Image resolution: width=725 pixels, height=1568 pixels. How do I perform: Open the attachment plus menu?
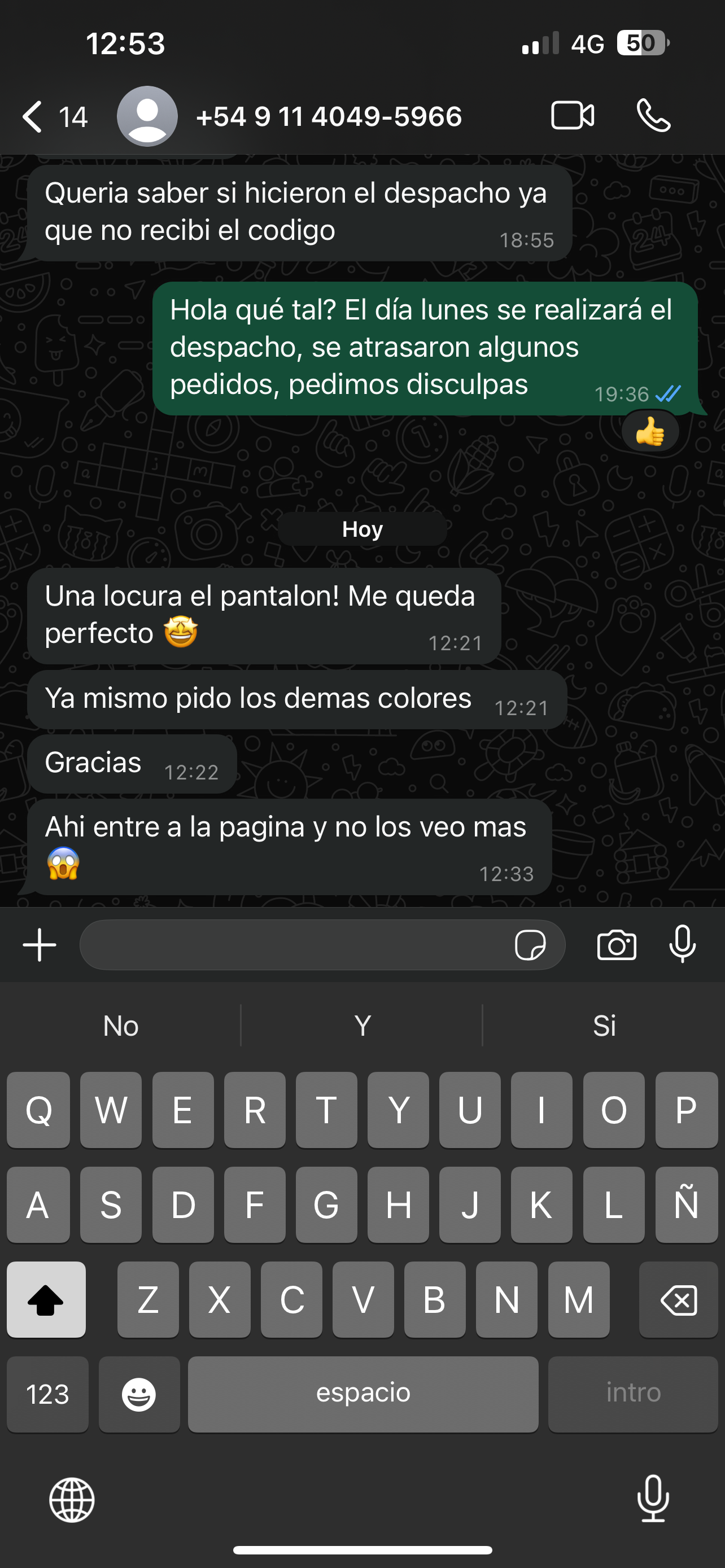pyautogui.click(x=40, y=945)
